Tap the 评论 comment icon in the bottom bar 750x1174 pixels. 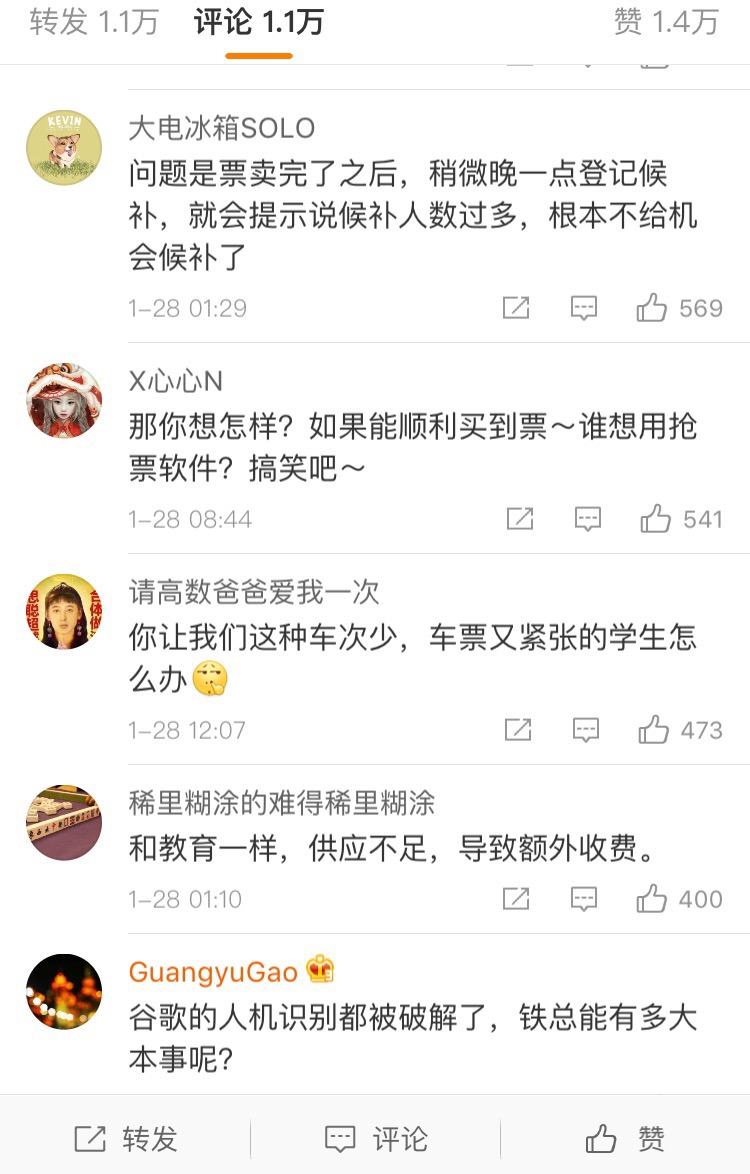(x=375, y=1138)
